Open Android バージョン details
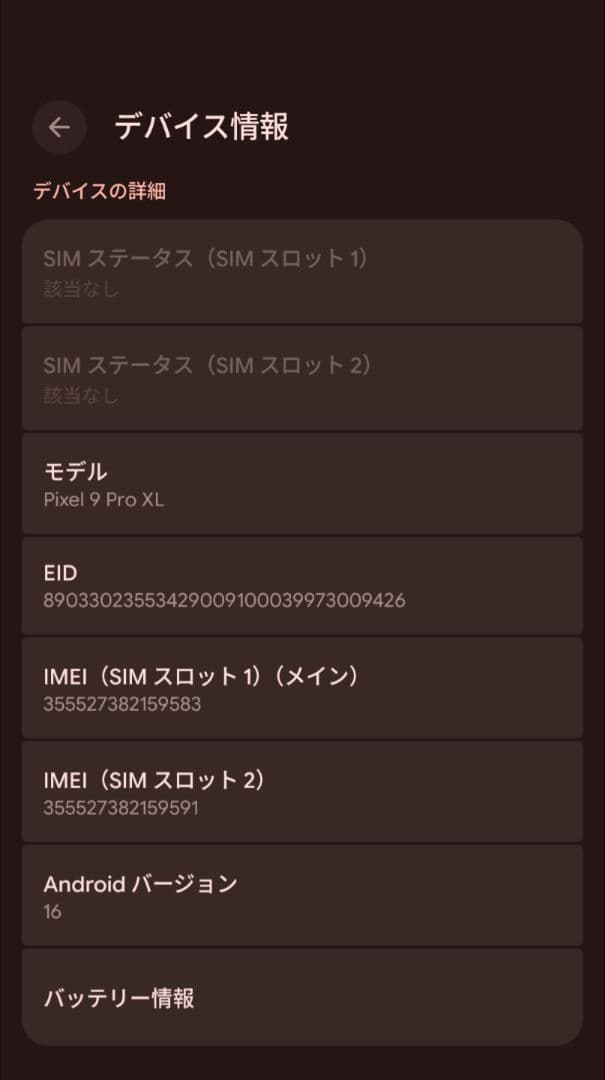 pyautogui.click(x=302, y=895)
